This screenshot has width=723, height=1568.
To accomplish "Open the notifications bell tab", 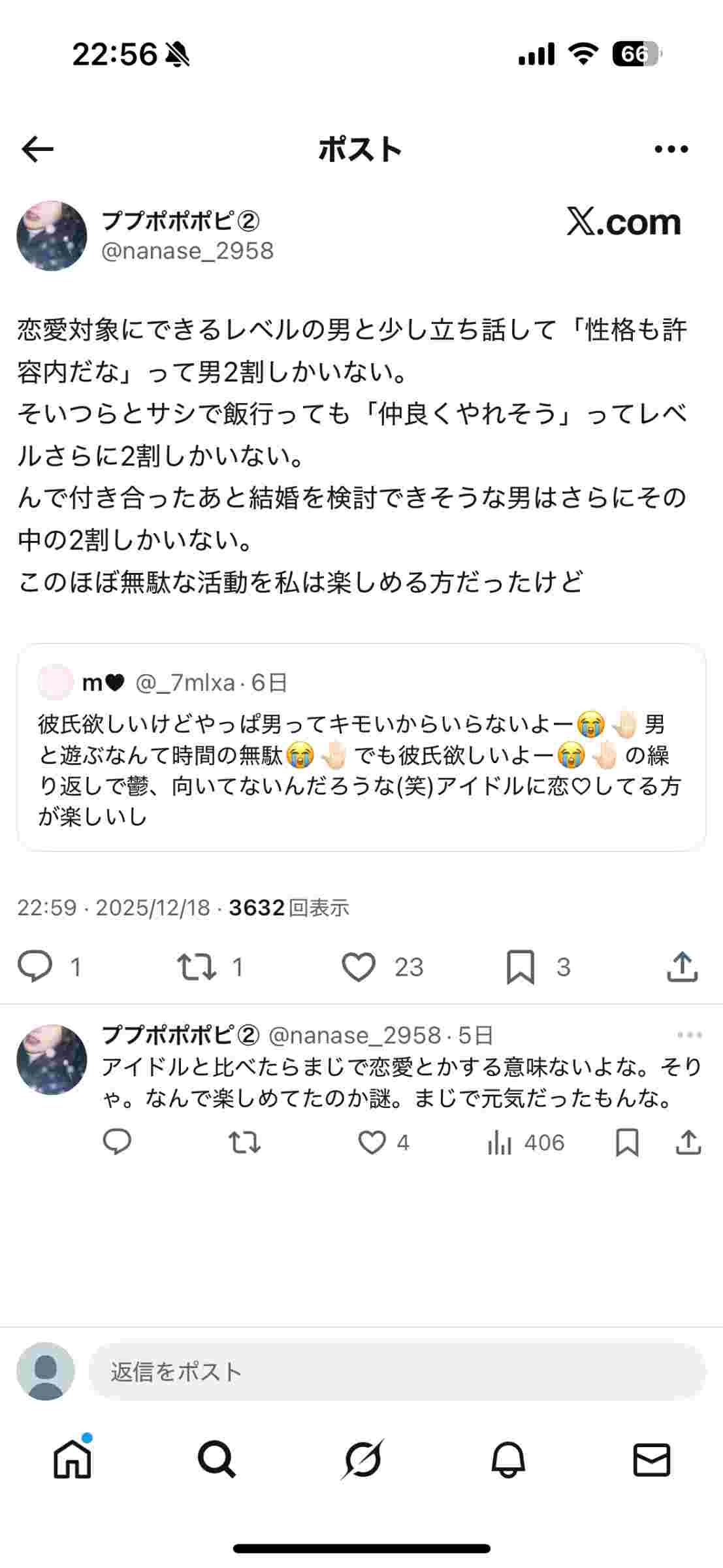I will click(508, 1459).
